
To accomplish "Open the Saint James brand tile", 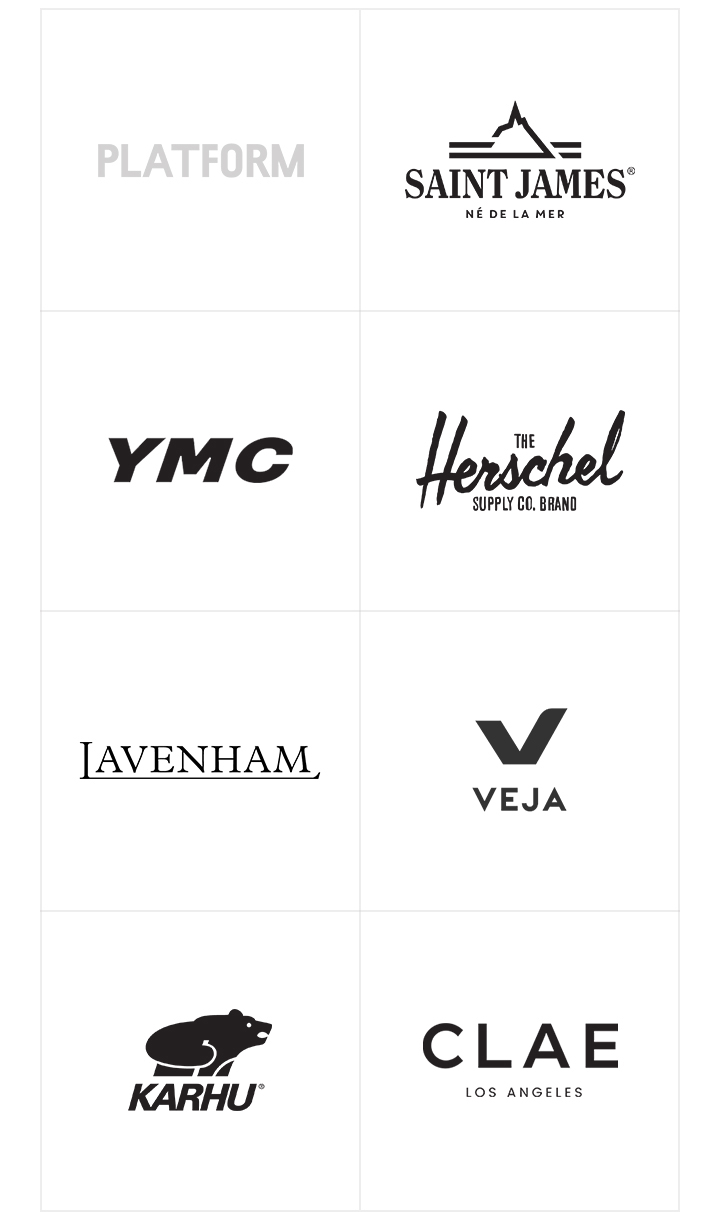I will pyautogui.click(x=519, y=161).
